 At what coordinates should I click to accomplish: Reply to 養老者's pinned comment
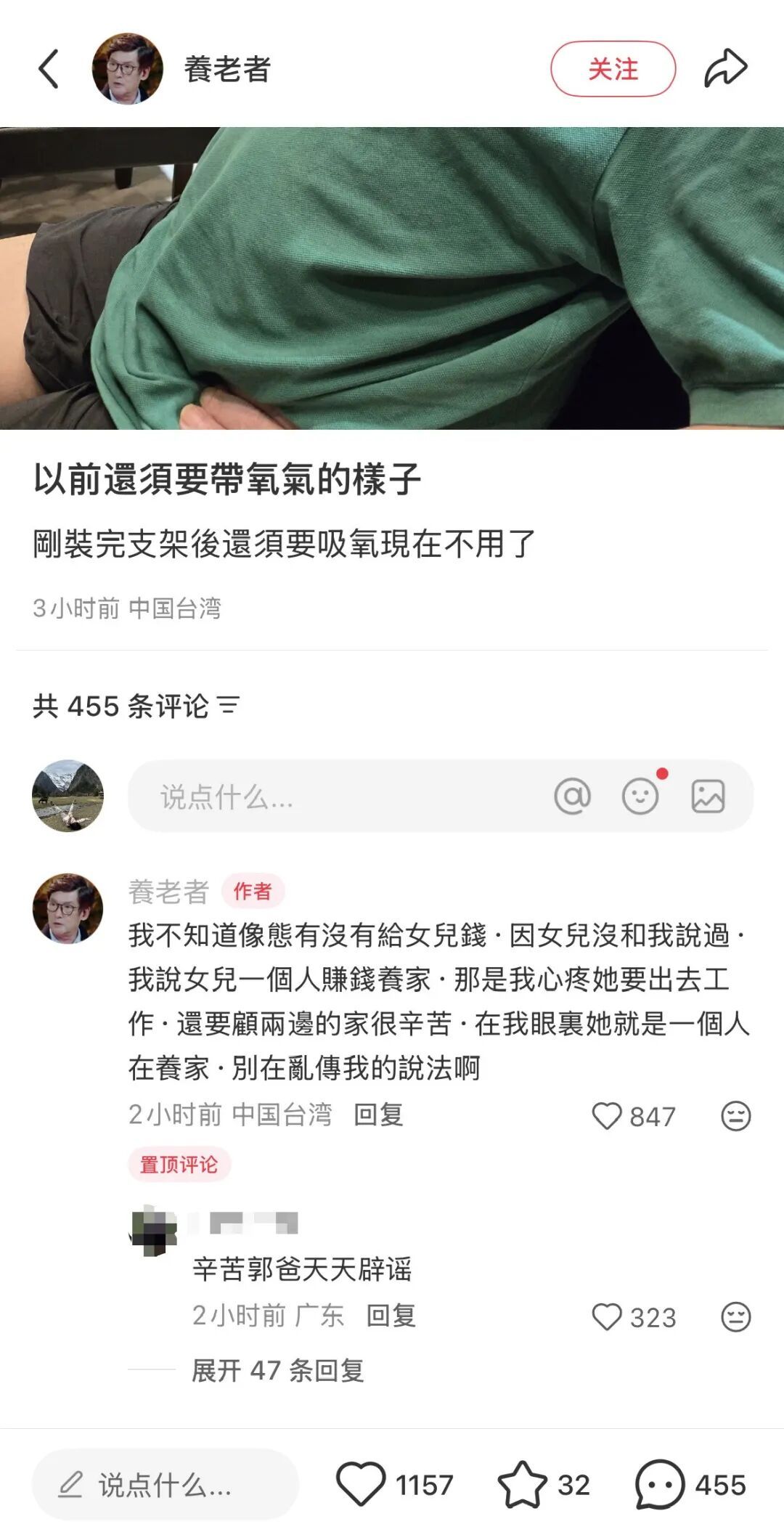pos(378,1115)
